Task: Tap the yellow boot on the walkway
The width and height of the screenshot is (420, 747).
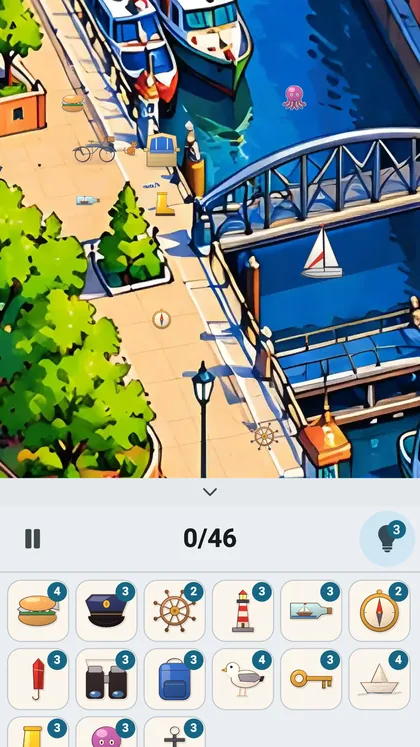Action: click(x=164, y=204)
